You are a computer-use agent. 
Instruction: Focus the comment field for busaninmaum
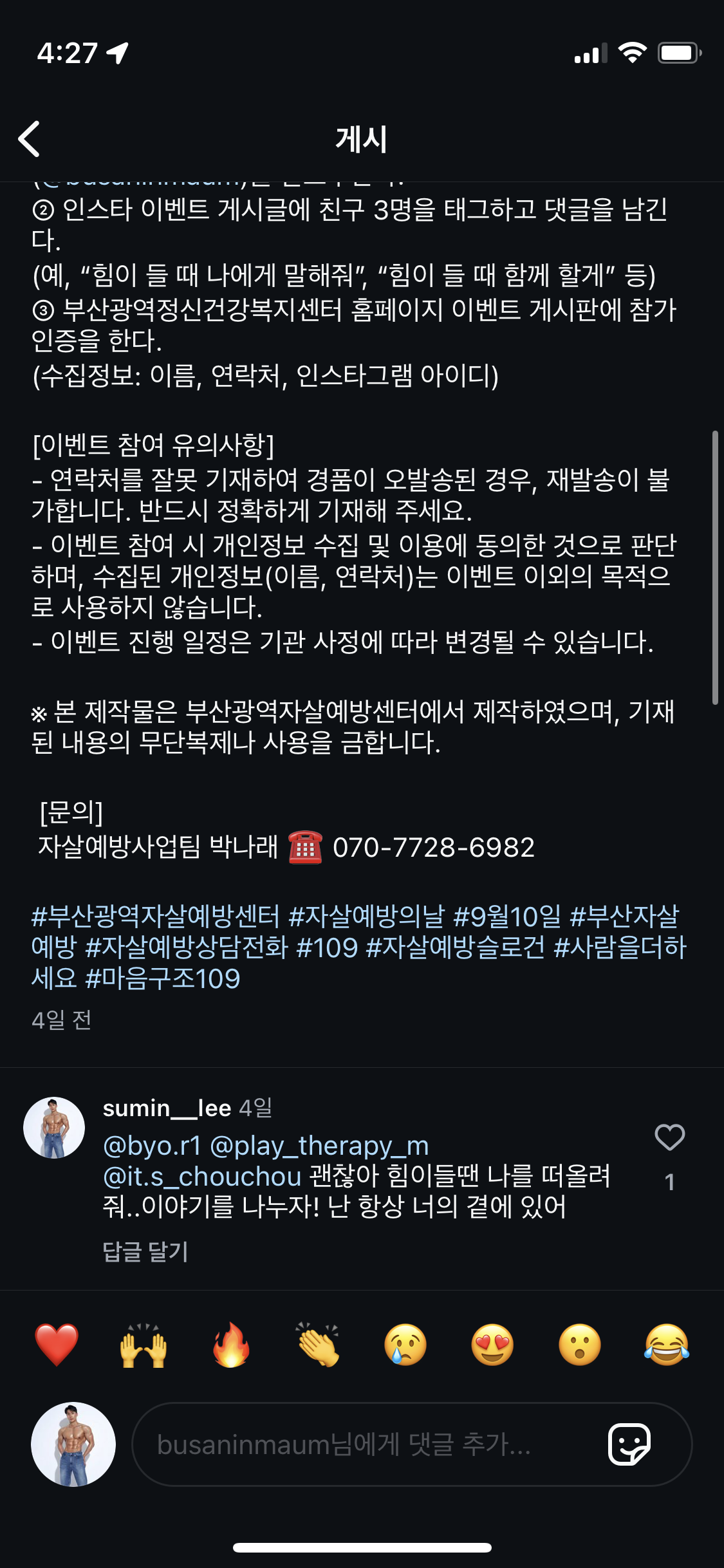tap(360, 1444)
